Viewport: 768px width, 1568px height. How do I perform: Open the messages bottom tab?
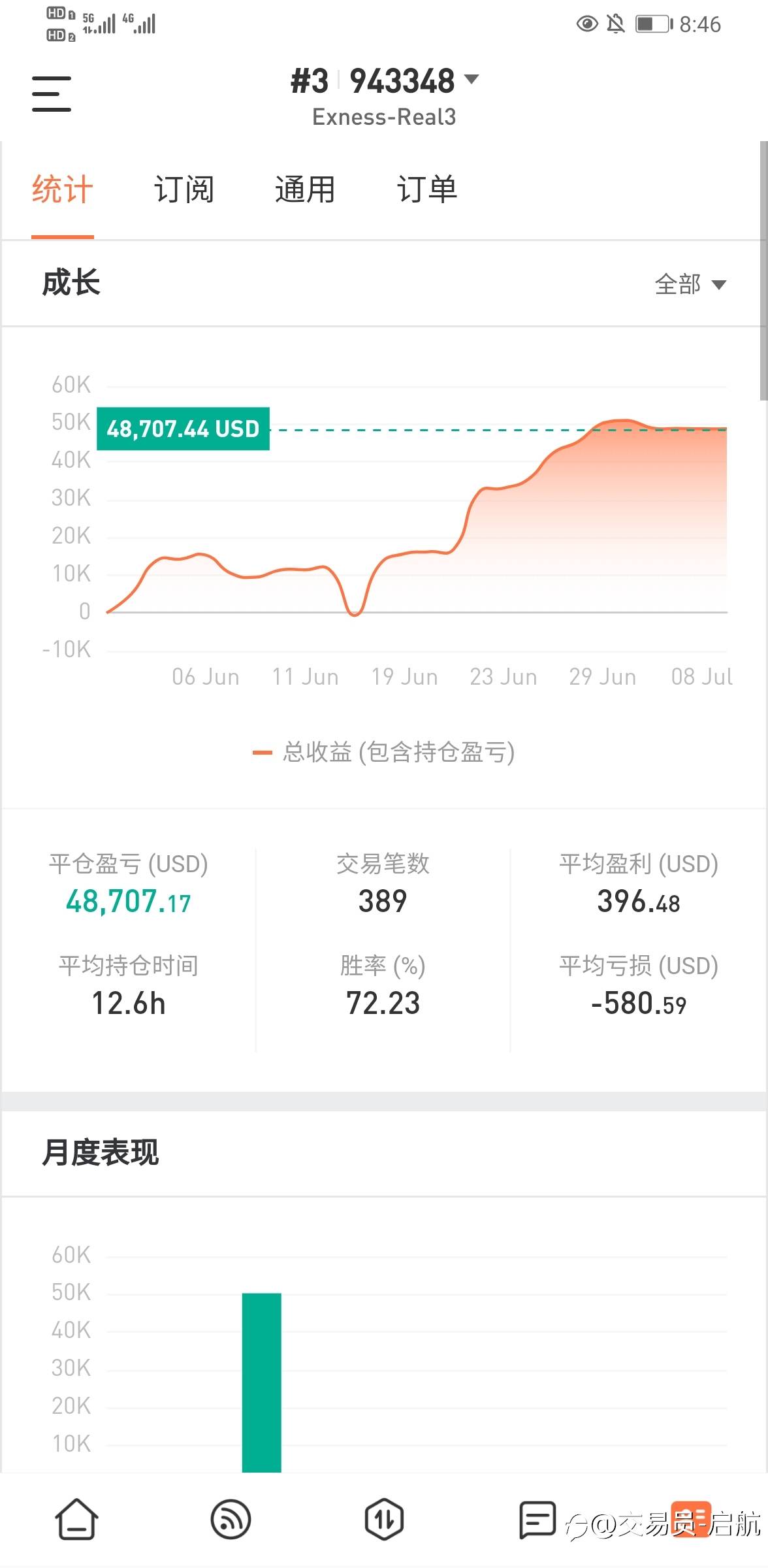[x=537, y=1520]
